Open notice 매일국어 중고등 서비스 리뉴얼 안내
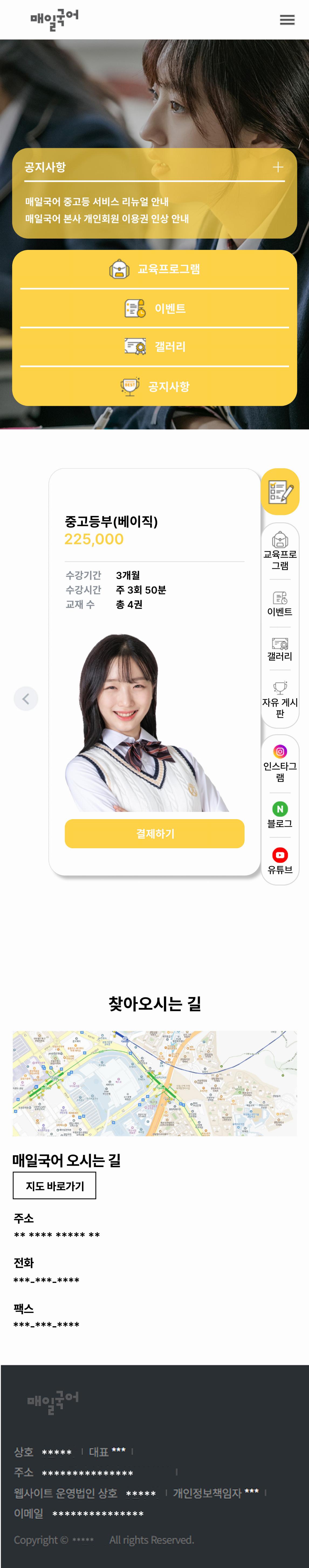 97,201
